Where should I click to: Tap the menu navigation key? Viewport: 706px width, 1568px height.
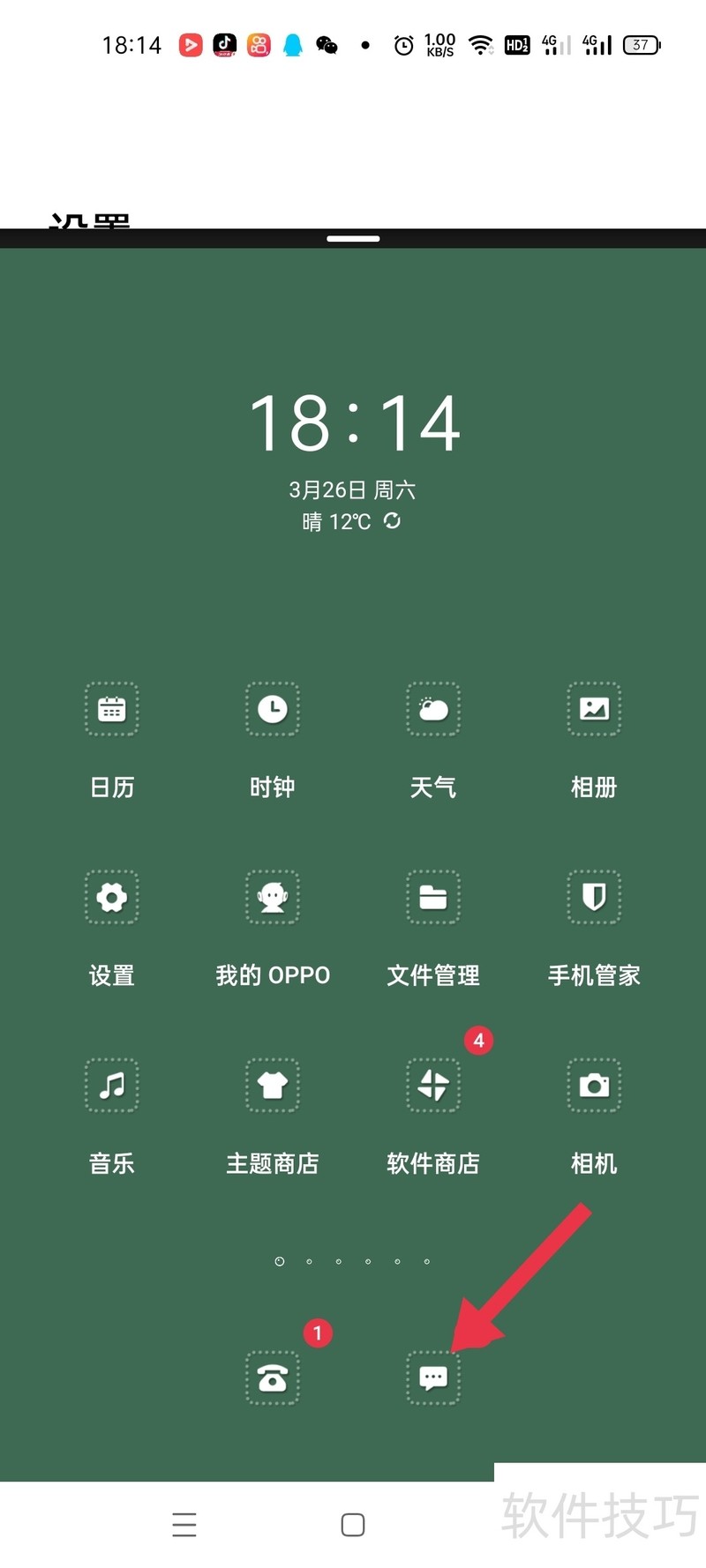[x=184, y=1525]
